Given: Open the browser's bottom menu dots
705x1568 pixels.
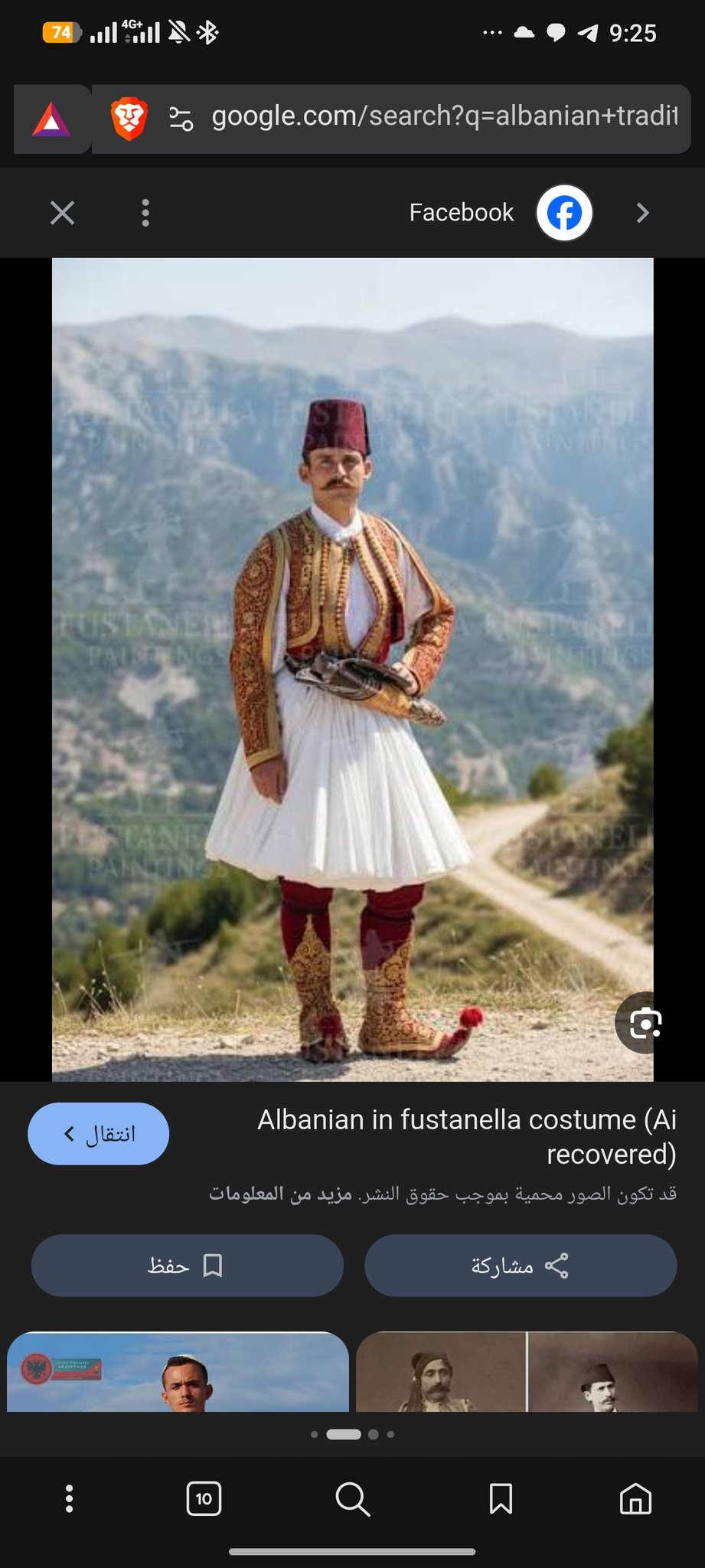Looking at the screenshot, I should coord(69,1498).
